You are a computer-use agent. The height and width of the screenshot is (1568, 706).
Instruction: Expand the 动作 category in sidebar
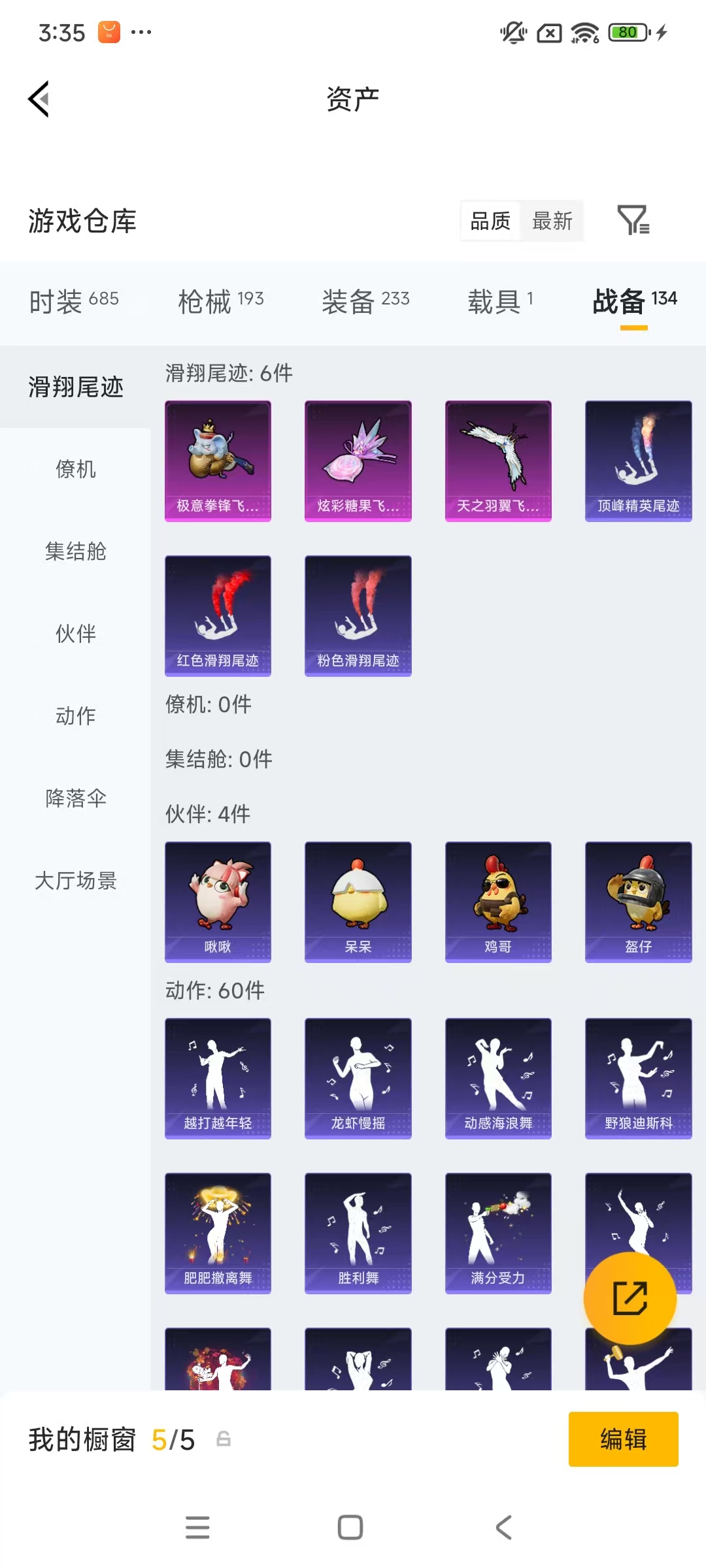[x=74, y=715]
